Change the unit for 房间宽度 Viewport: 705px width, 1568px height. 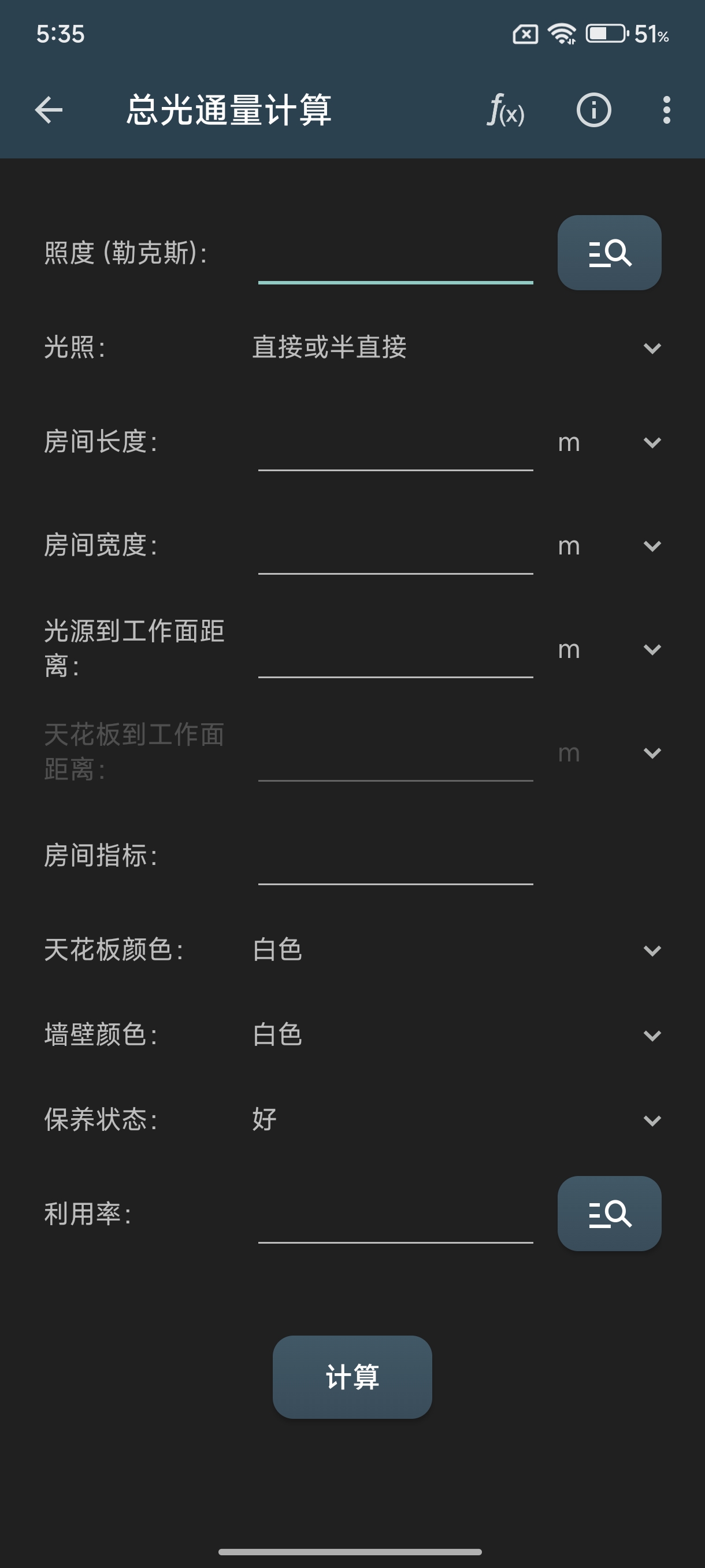click(x=608, y=546)
